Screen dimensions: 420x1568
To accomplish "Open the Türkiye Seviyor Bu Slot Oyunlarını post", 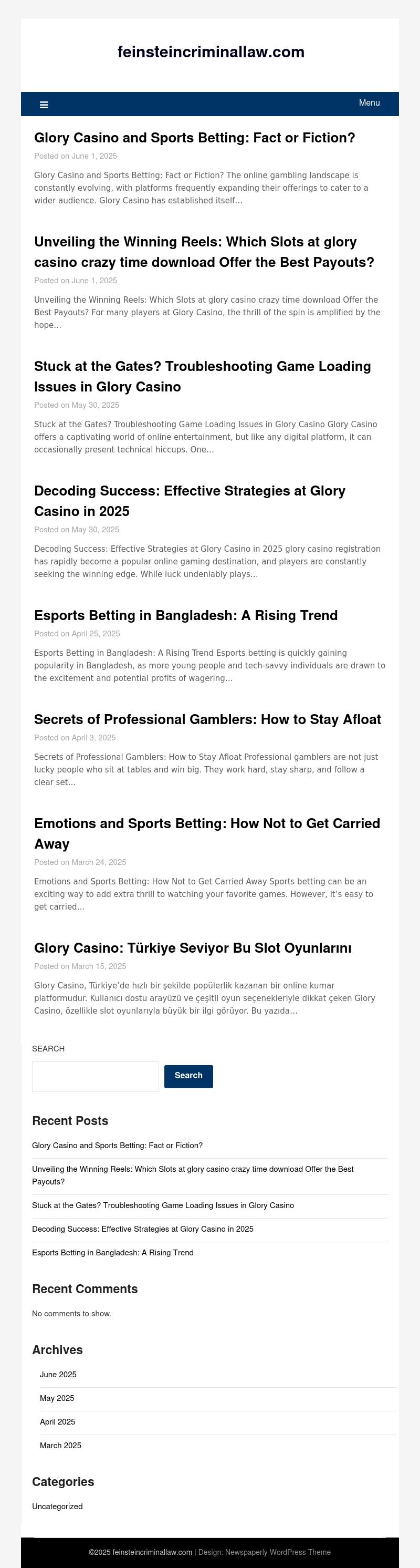I will (193, 948).
